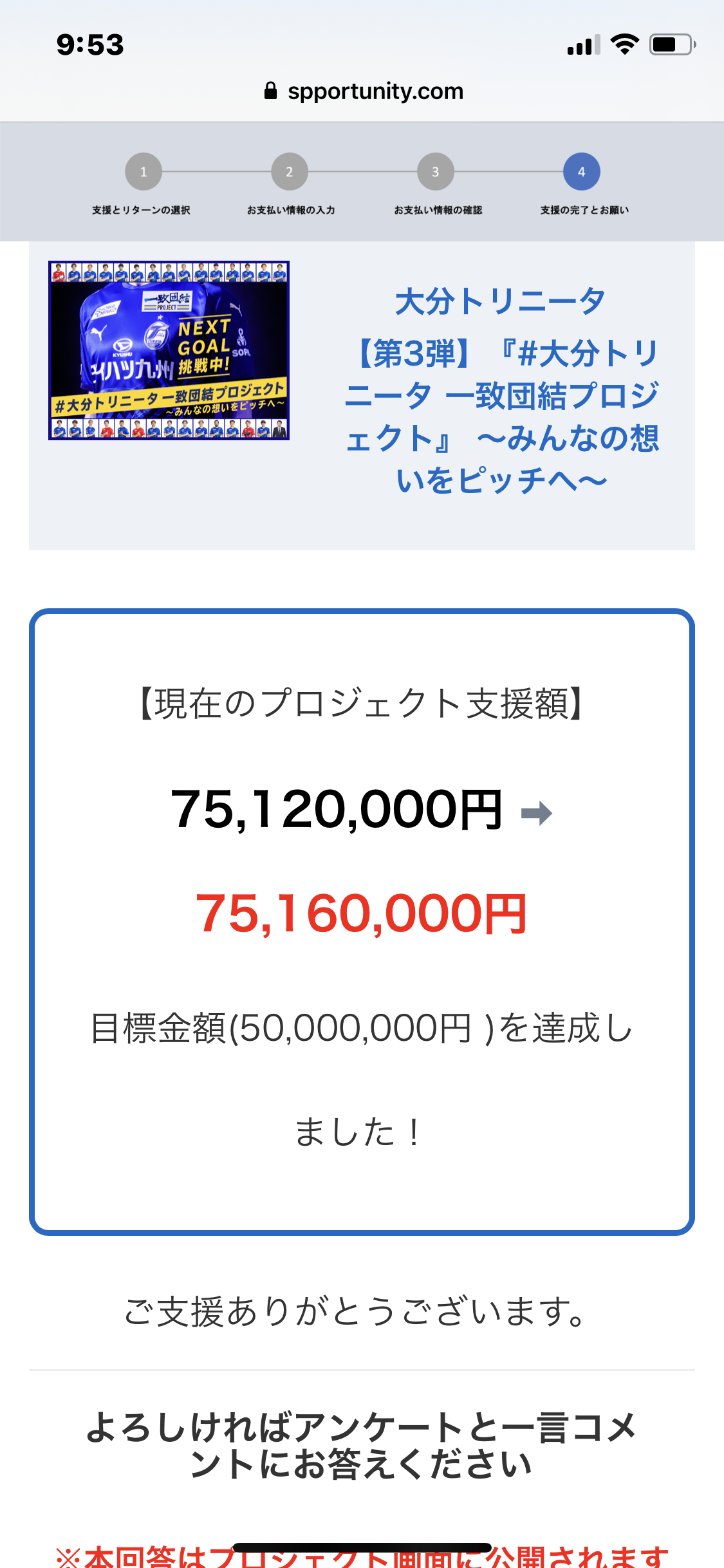Tap the project banner thumbnail image
The image size is (724, 1568).
click(169, 350)
